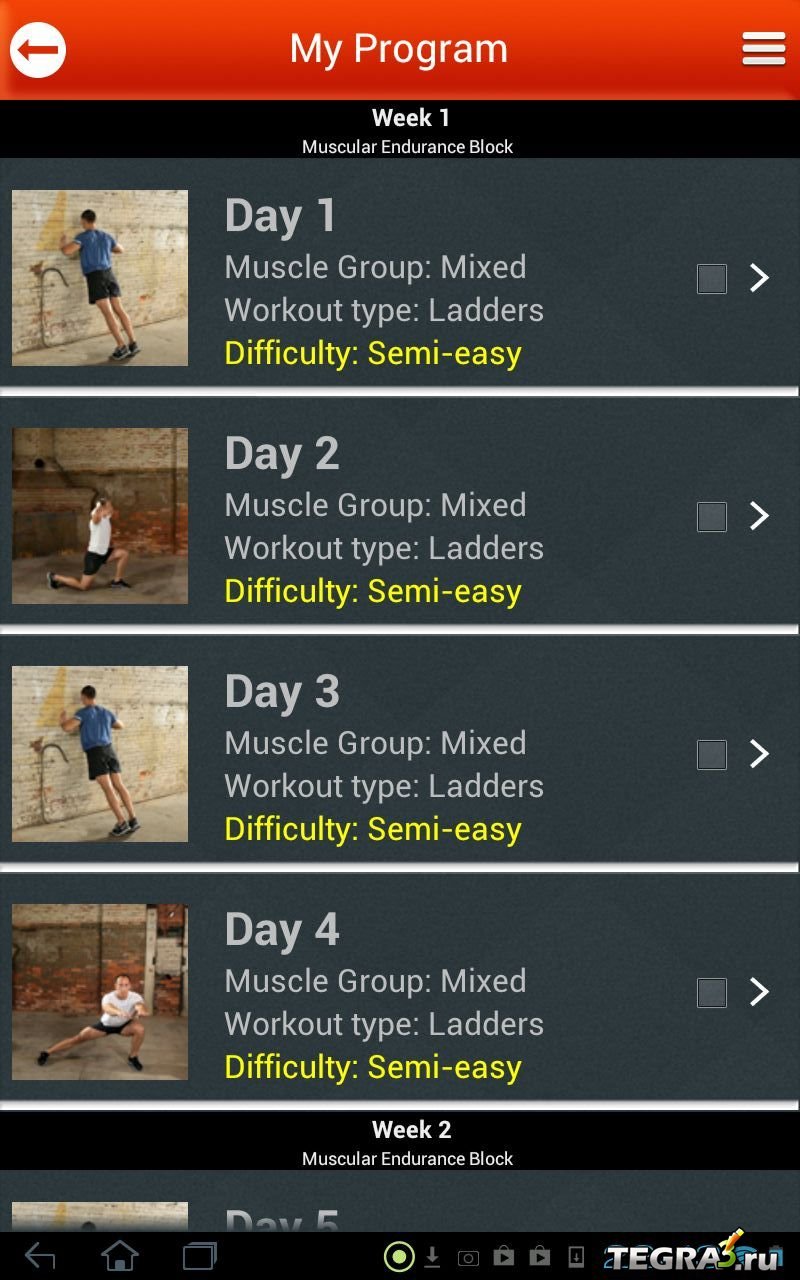This screenshot has width=800, height=1280.
Task: Tap the system home button
Action: [x=120, y=1255]
